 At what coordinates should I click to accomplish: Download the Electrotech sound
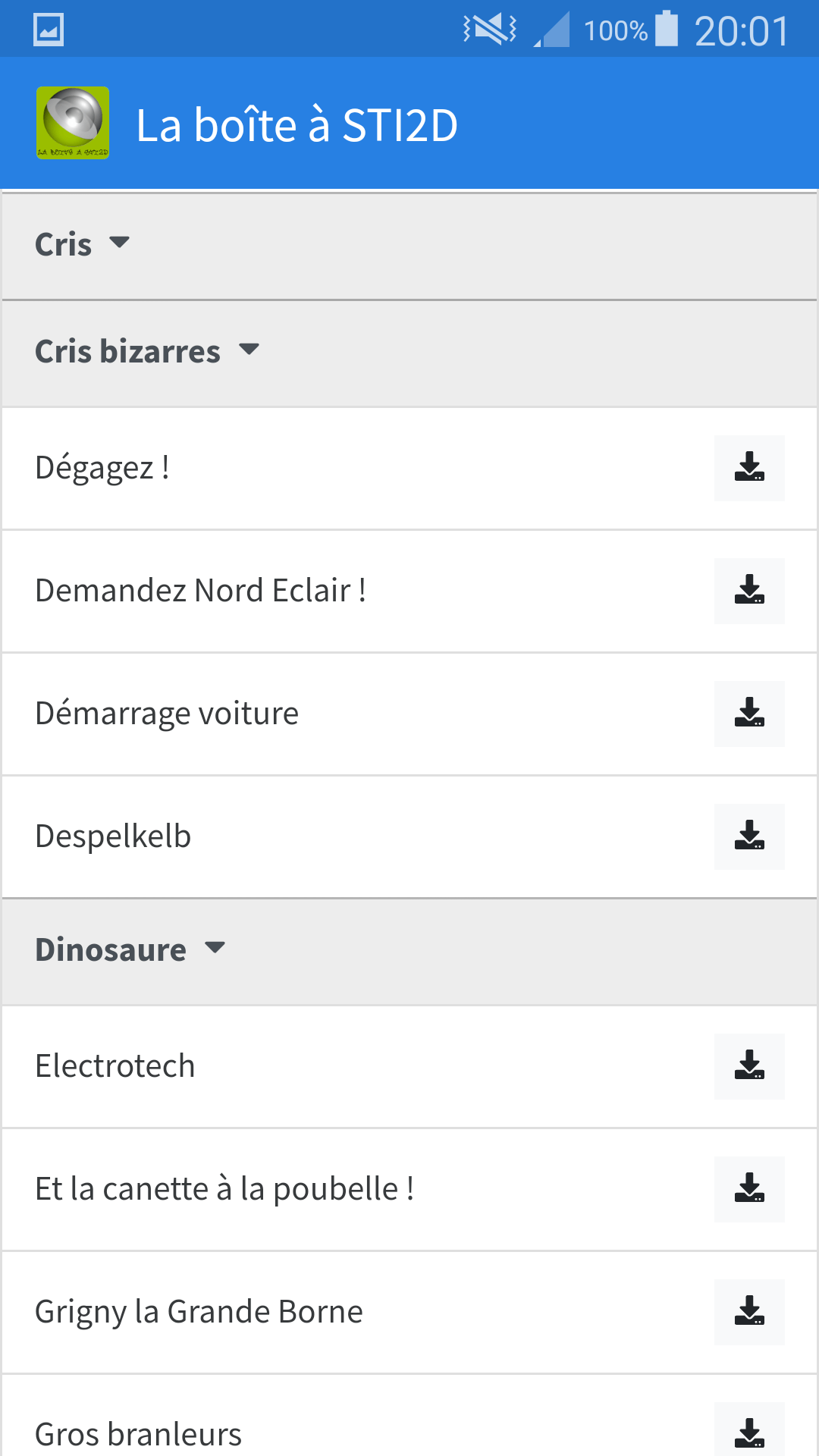749,1066
